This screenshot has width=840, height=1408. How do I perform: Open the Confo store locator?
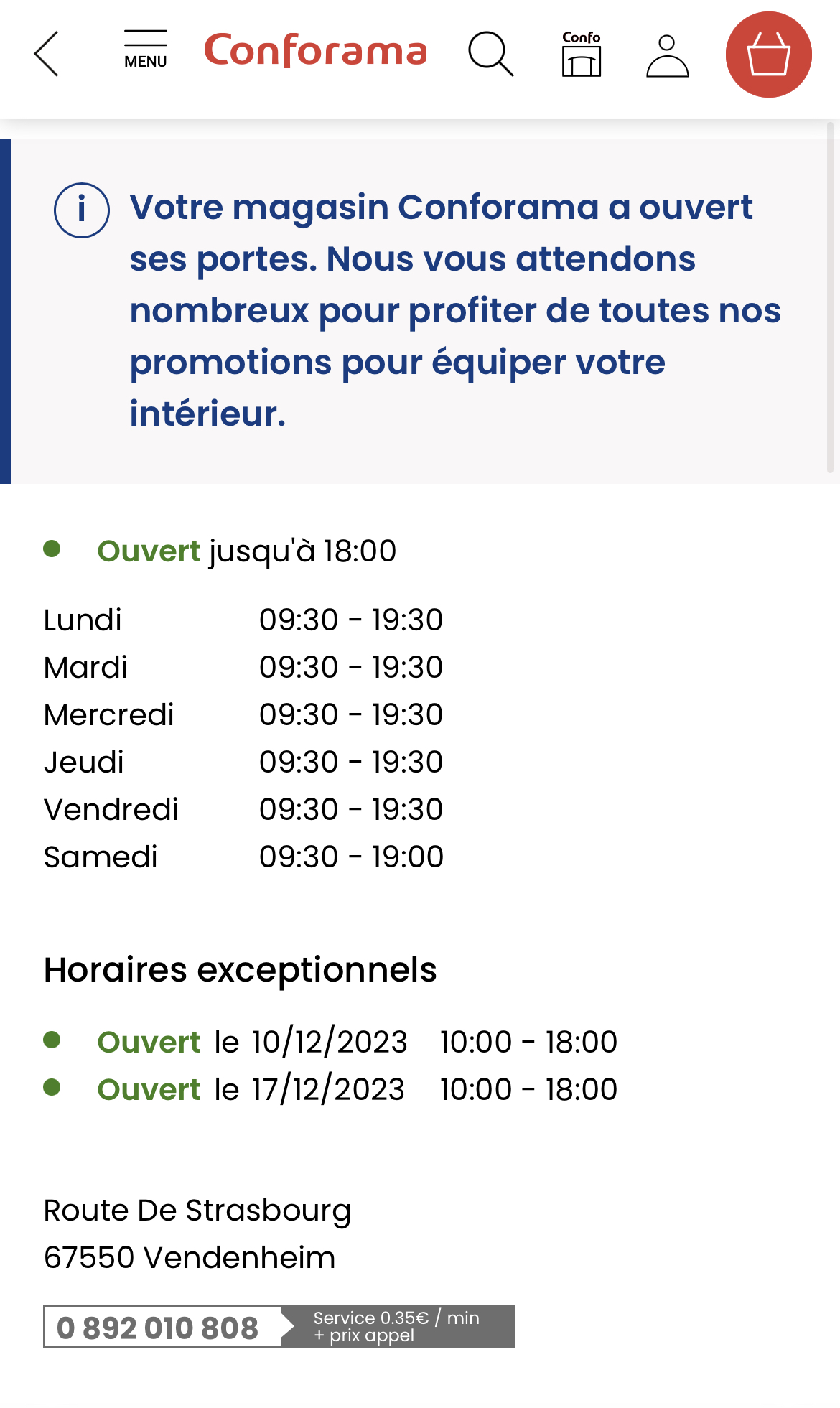[x=581, y=54]
